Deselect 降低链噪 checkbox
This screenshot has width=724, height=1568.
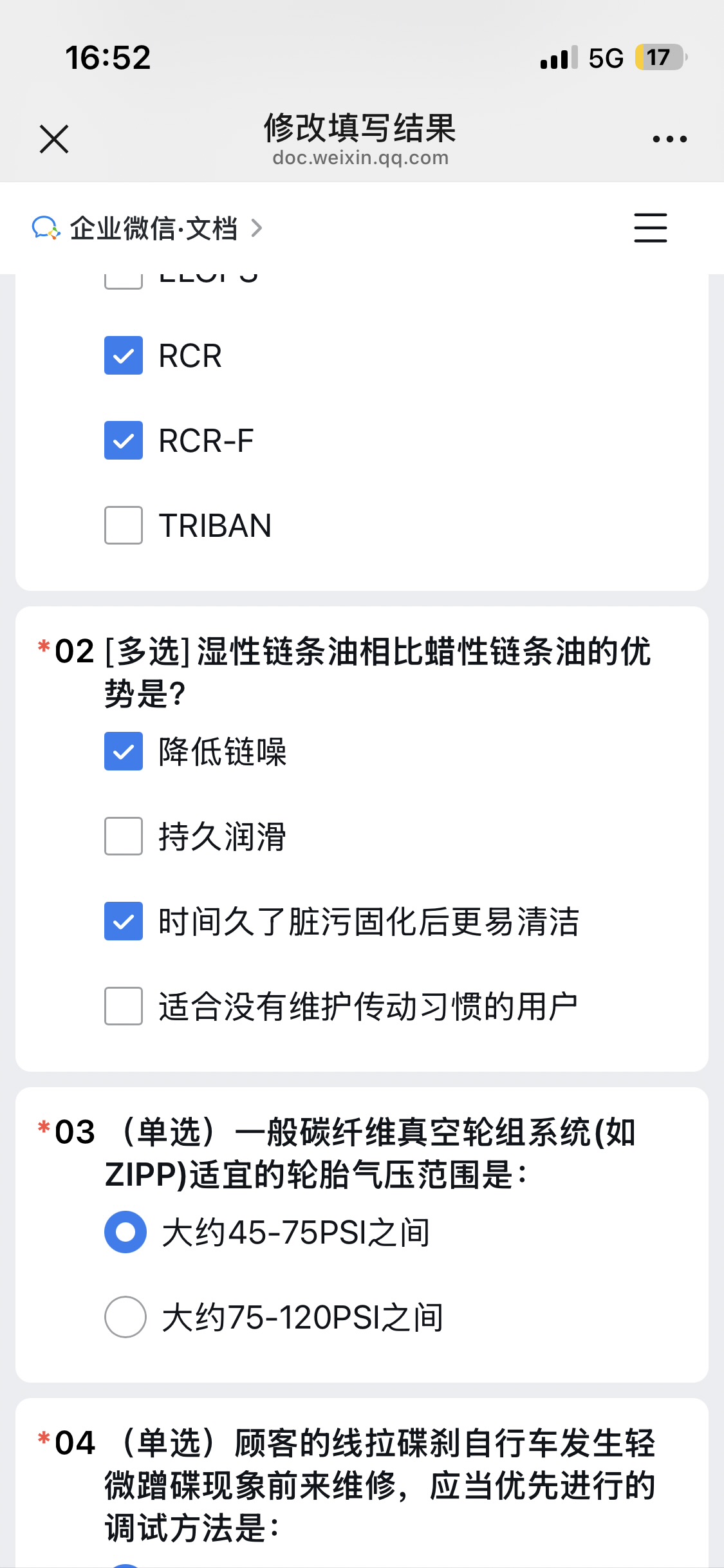click(124, 751)
